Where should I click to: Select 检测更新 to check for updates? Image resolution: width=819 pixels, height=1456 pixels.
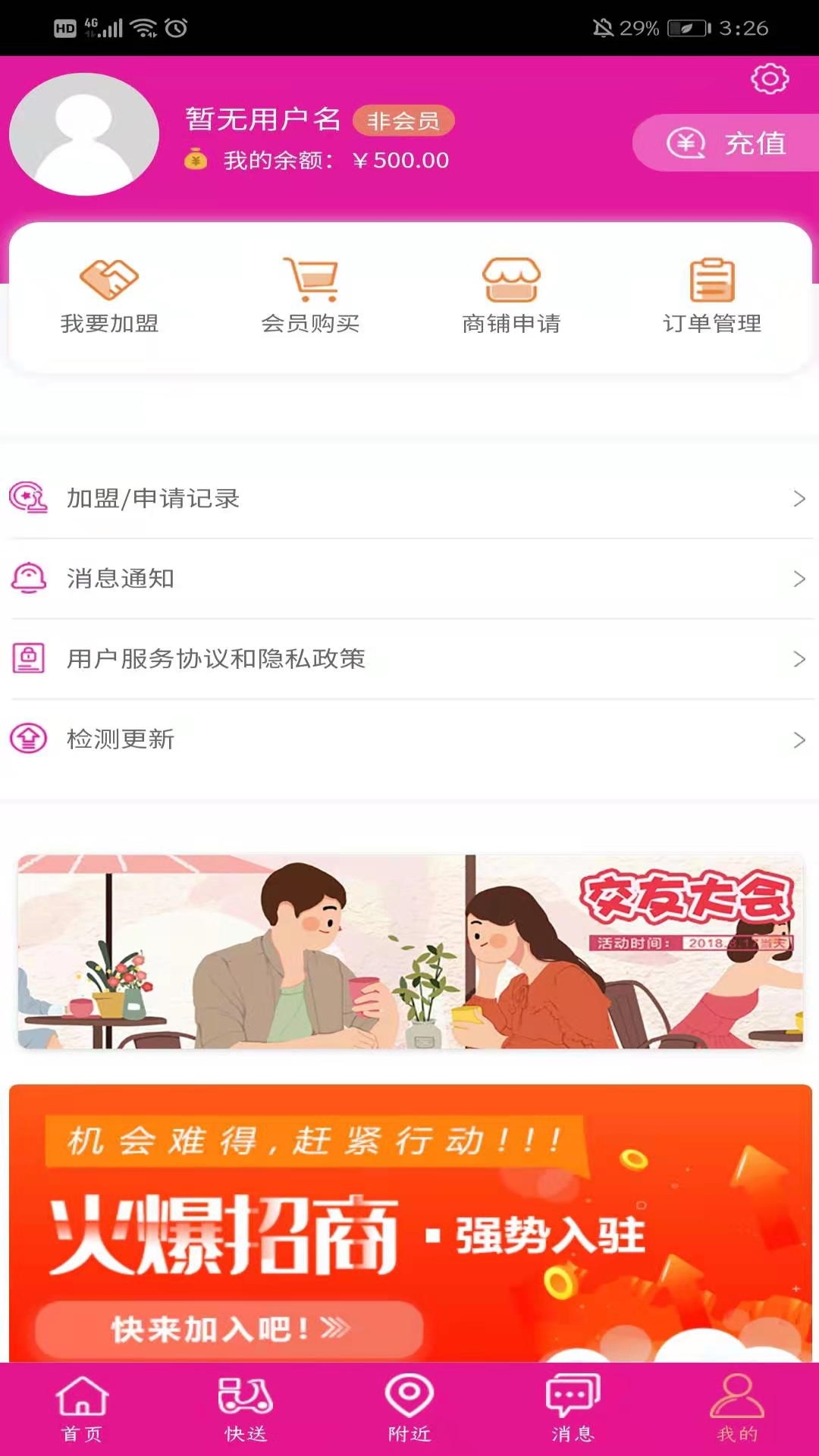pos(409,739)
